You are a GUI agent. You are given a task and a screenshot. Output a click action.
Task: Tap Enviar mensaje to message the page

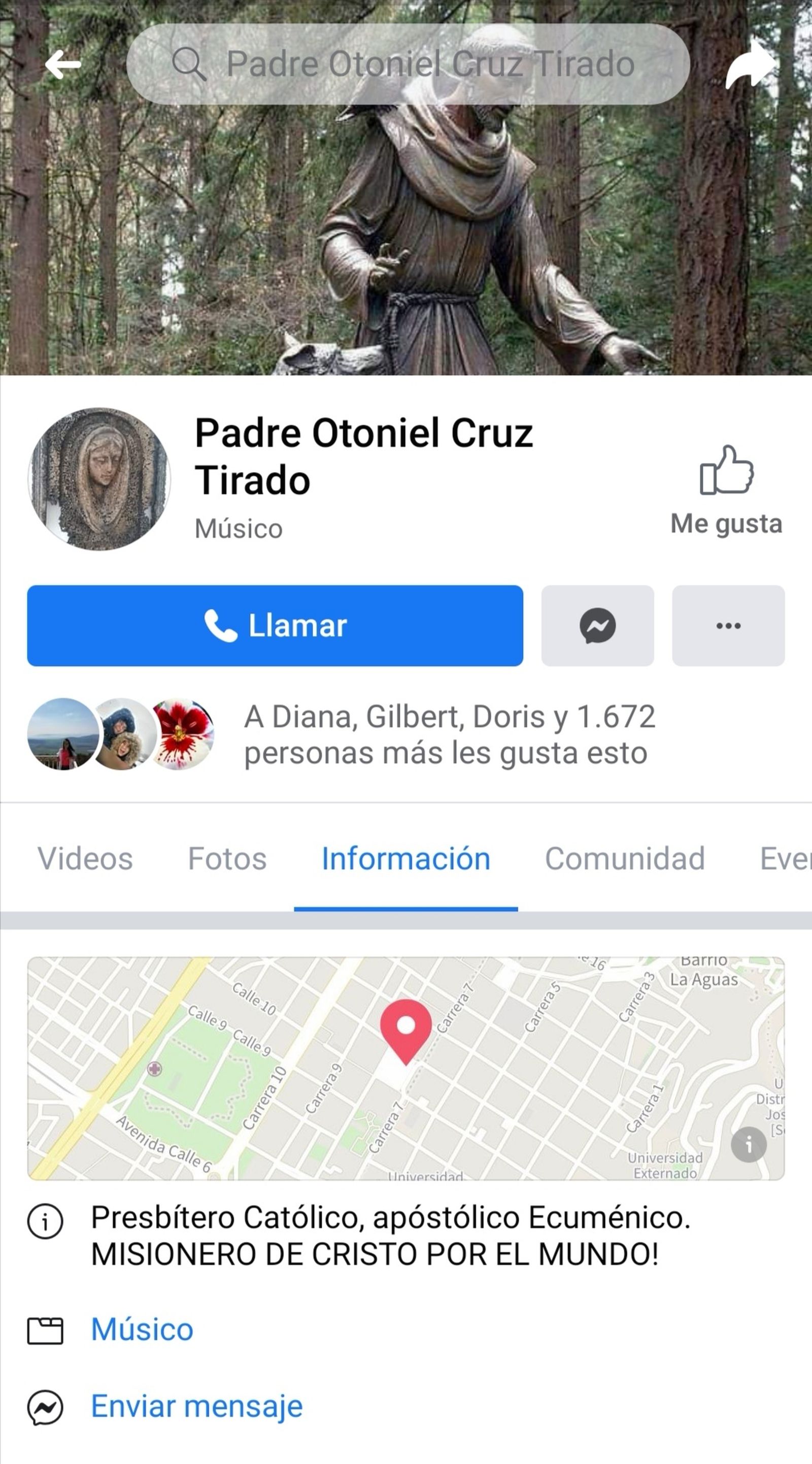coord(198,1406)
